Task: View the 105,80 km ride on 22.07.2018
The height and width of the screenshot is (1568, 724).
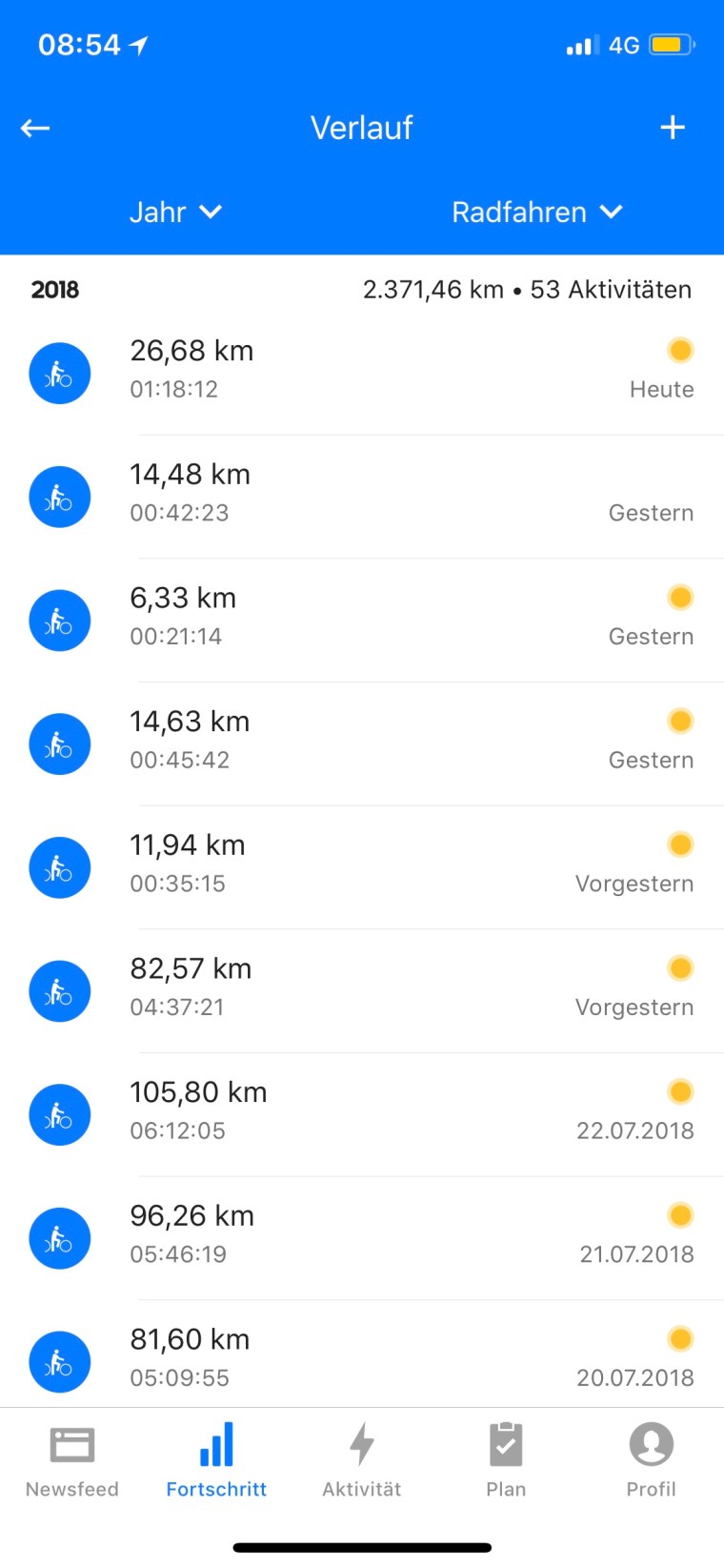Action: [x=362, y=1112]
